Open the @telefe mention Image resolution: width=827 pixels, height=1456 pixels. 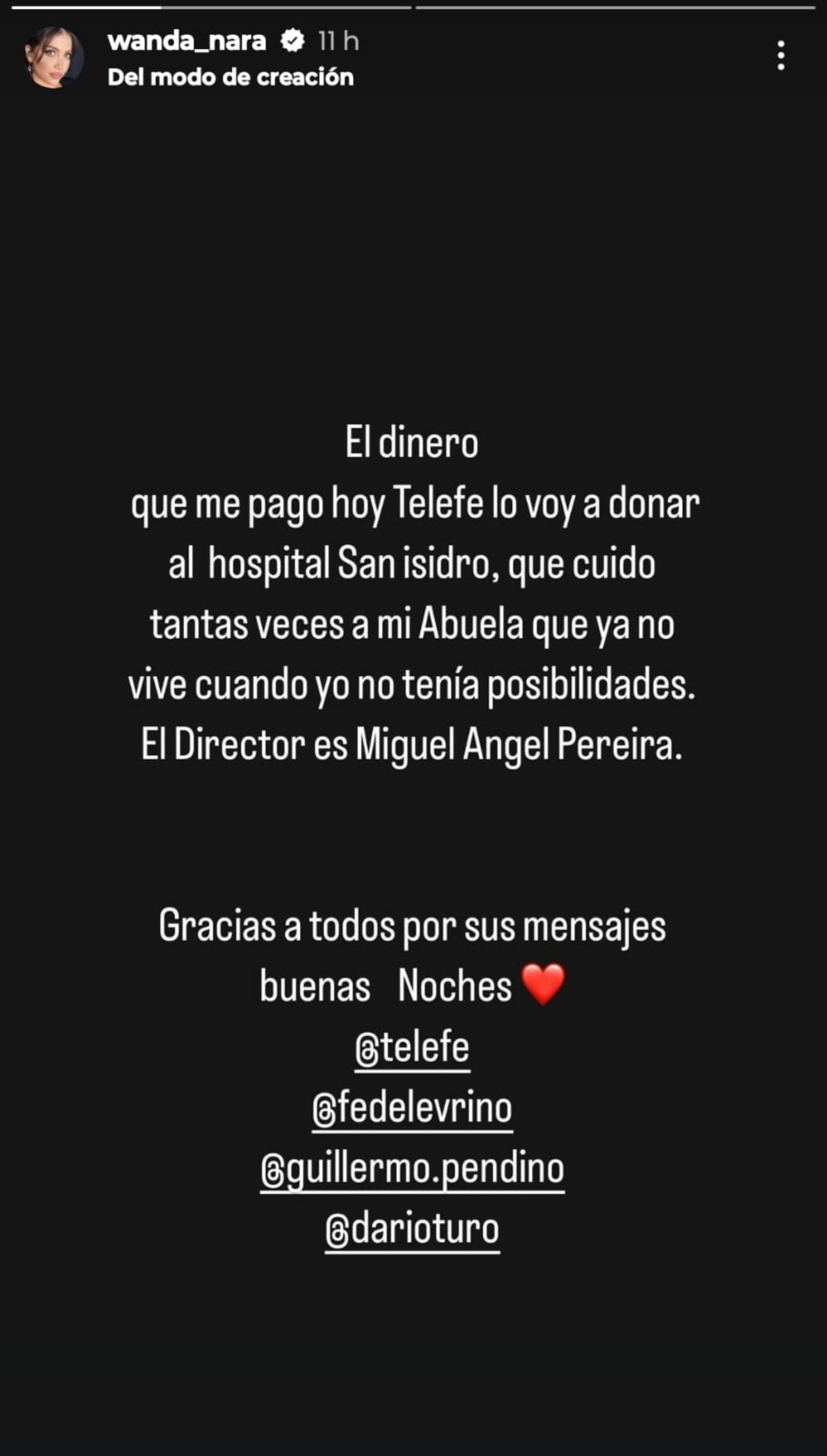(412, 1047)
